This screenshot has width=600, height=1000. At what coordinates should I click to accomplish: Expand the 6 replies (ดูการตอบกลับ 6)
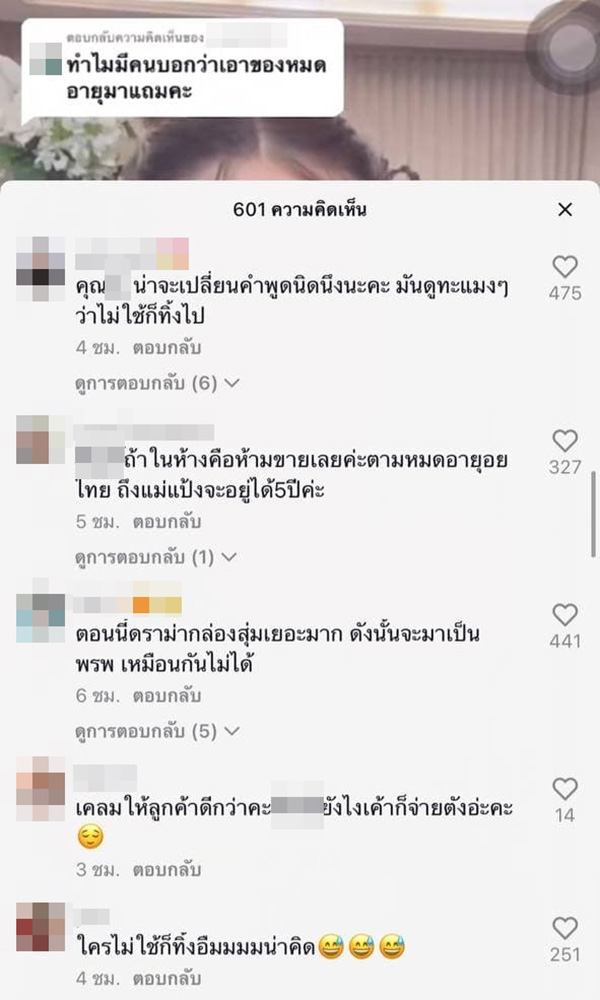click(x=158, y=383)
